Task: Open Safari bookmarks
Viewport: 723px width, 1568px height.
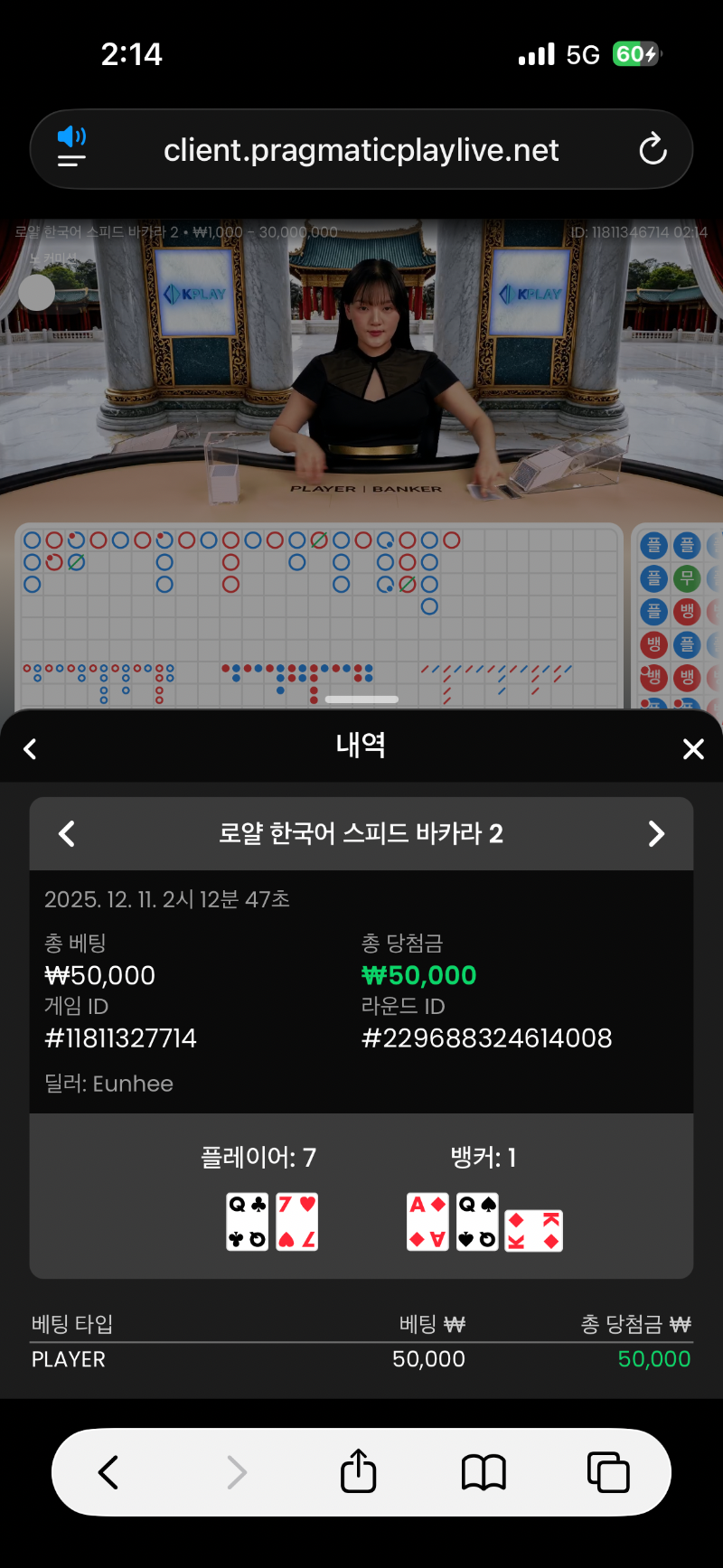Action: (484, 1471)
